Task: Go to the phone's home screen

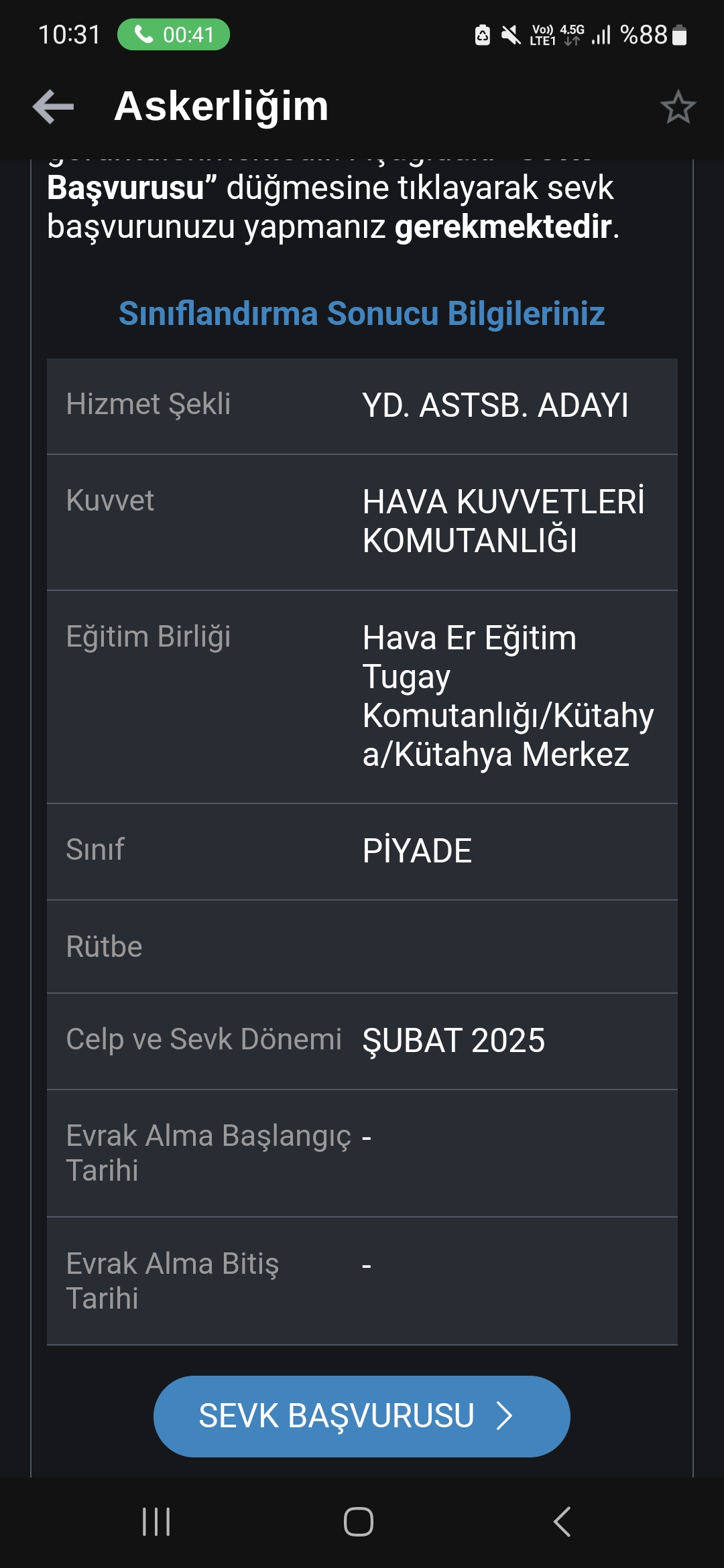Action: coord(359,1522)
